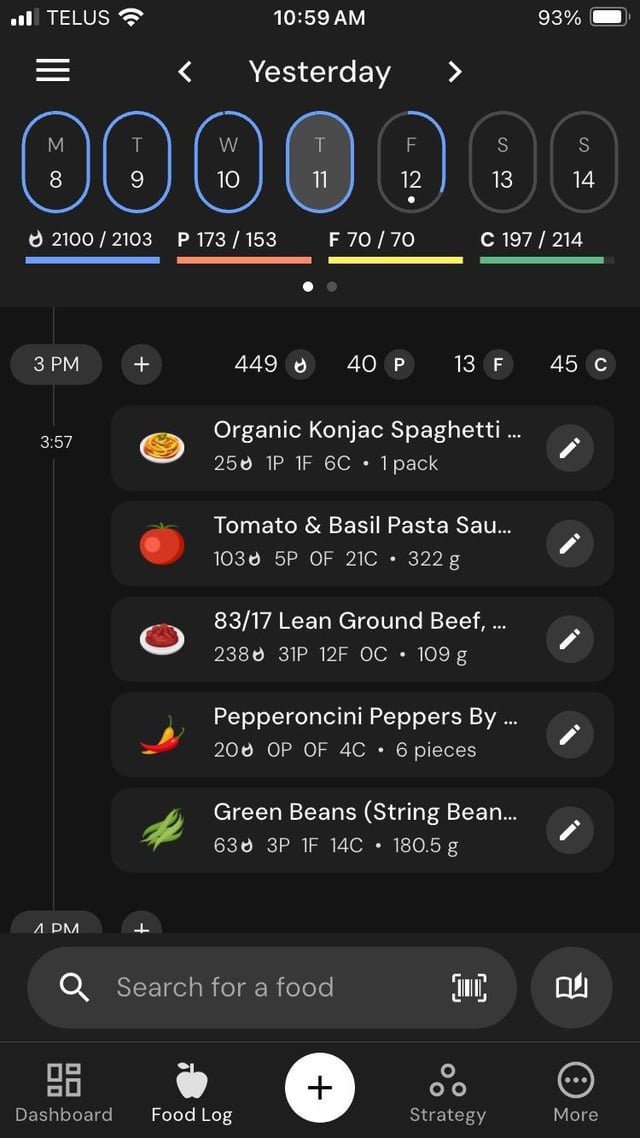Open the hamburger menu

point(53,71)
